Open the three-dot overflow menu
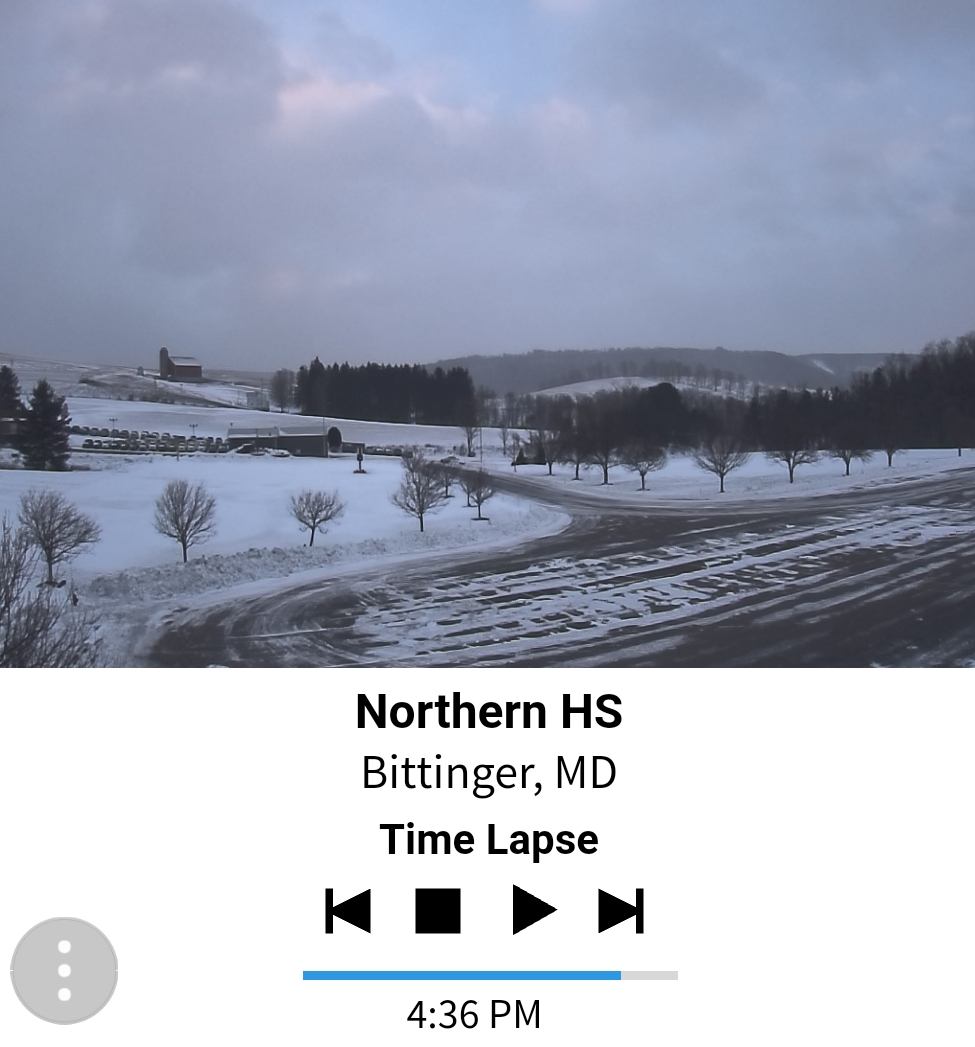The height and width of the screenshot is (1047, 975). click(64, 971)
